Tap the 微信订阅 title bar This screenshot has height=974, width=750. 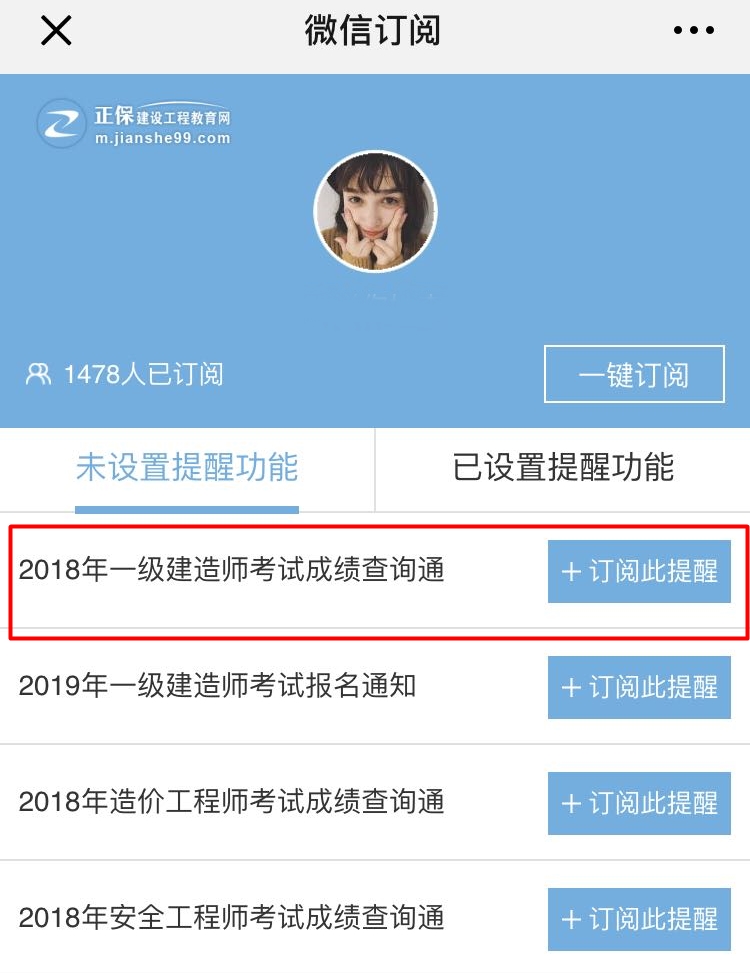[375, 30]
